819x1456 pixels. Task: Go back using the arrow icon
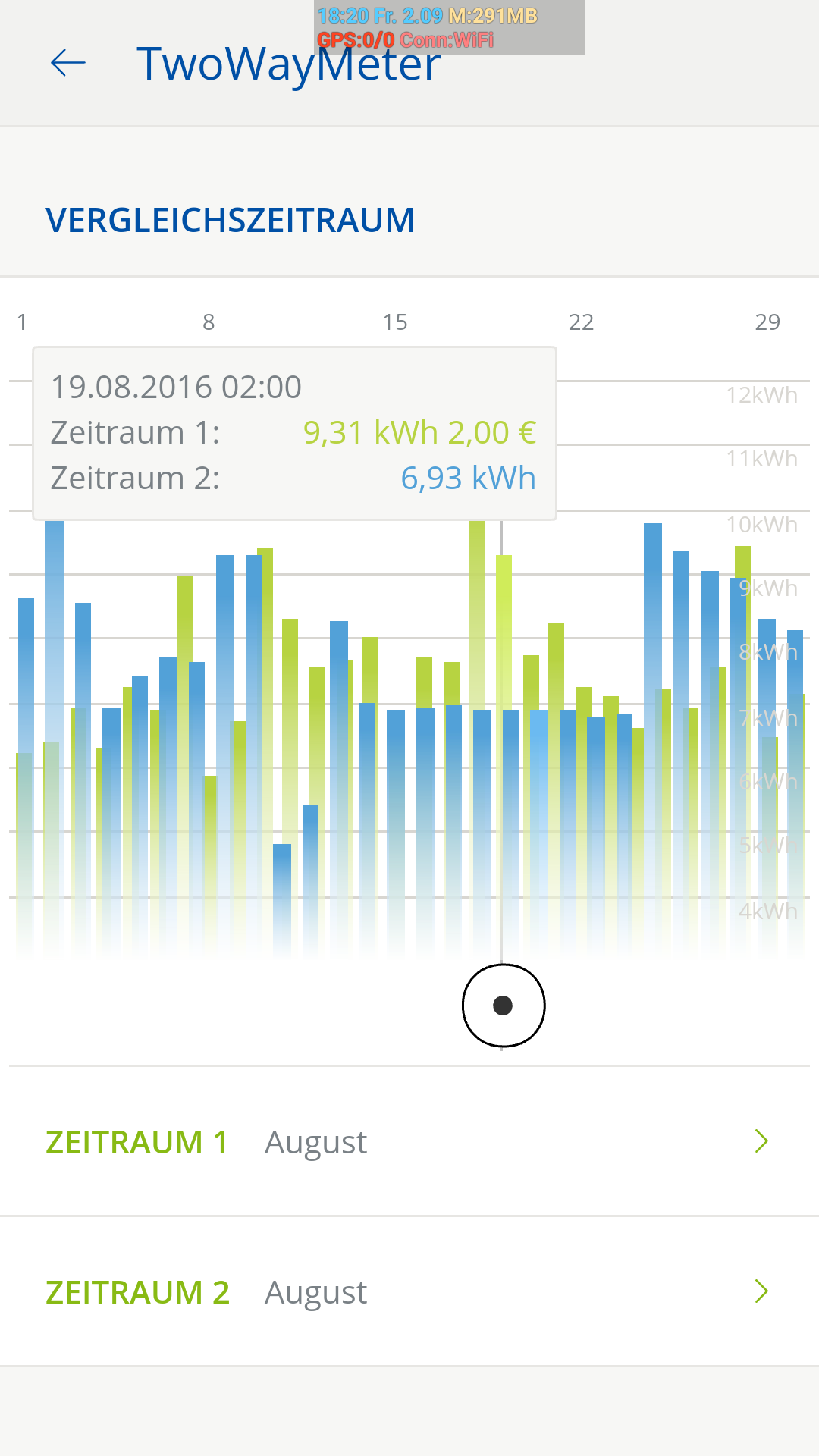67,63
